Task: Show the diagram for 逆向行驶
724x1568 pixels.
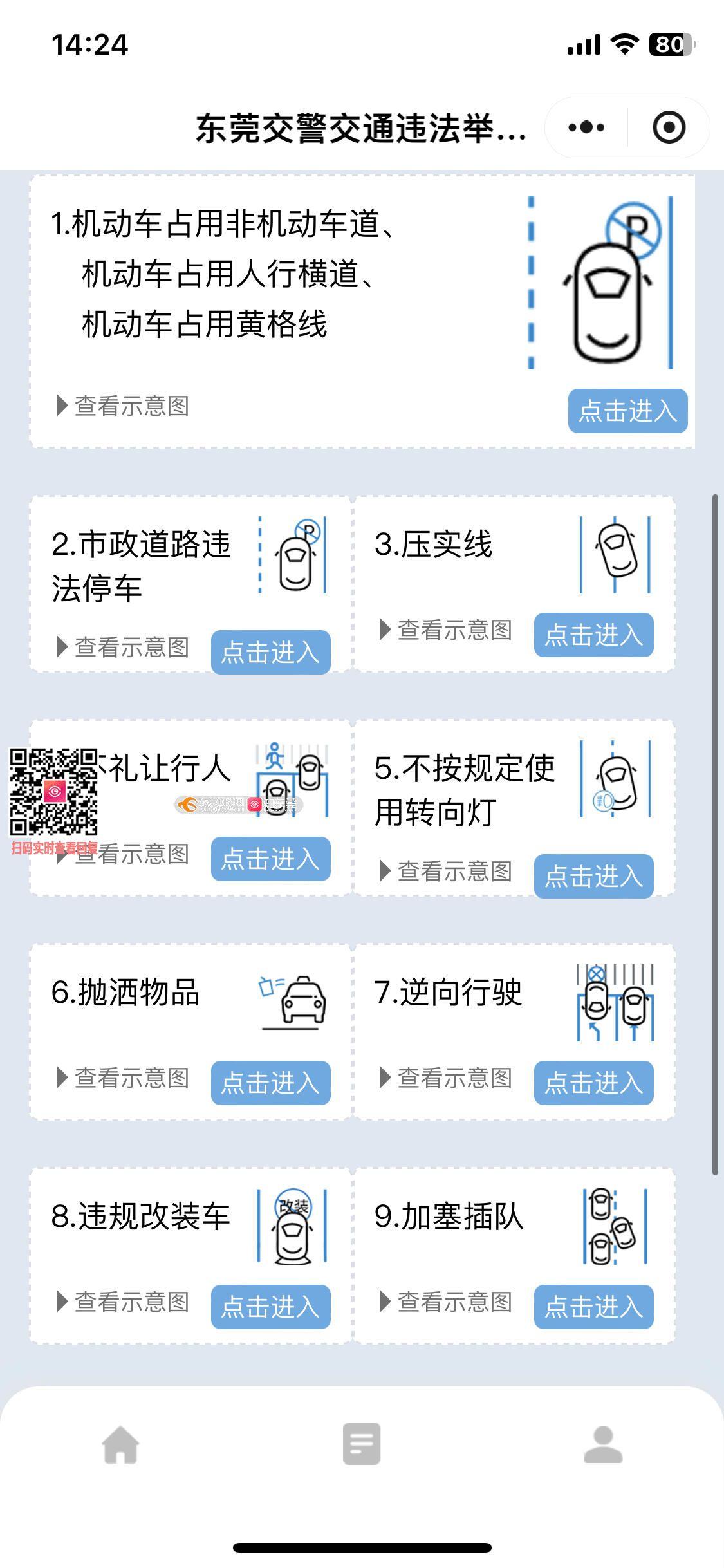Action: coord(447,1078)
